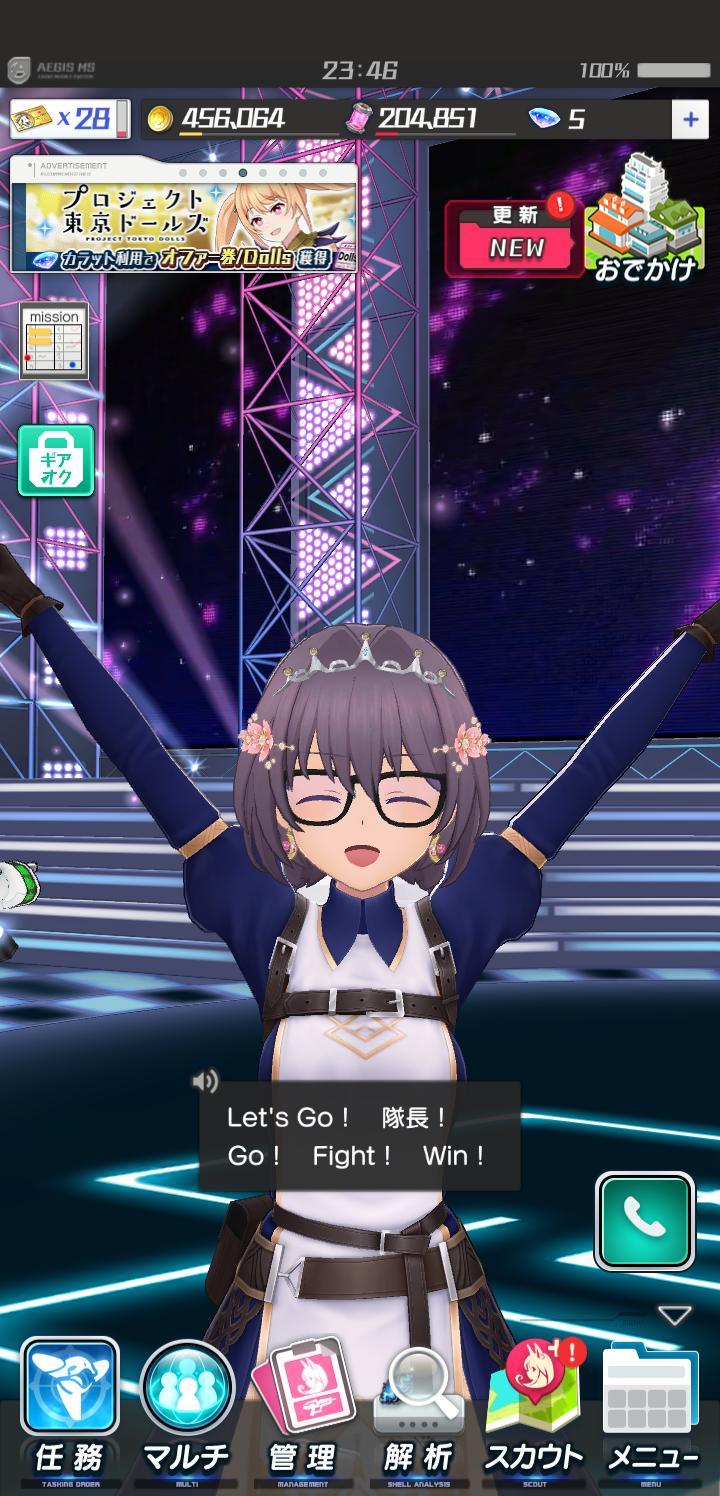Collapse the panel with the down arrow
The image size is (720, 1496).
(674, 1315)
